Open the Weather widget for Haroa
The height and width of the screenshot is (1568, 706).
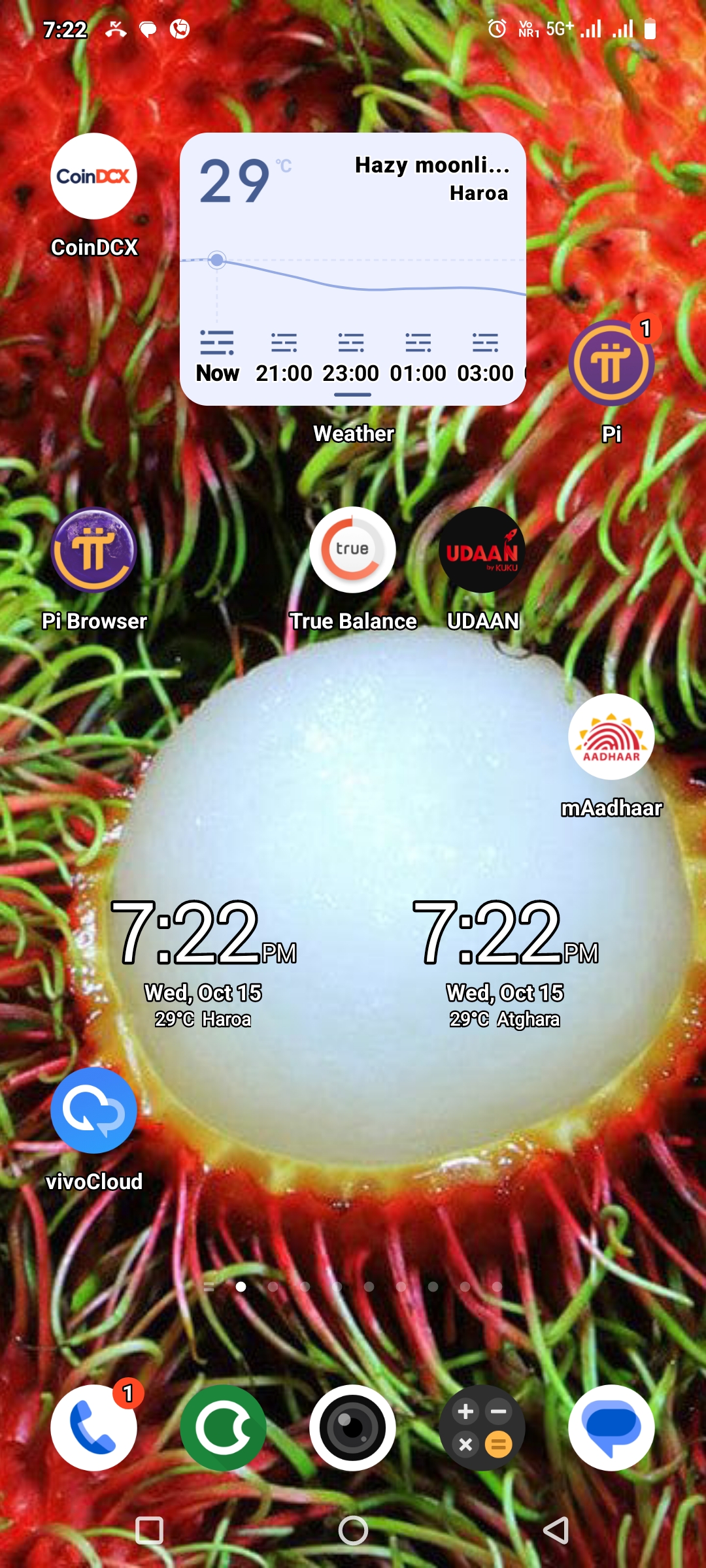coord(353,268)
